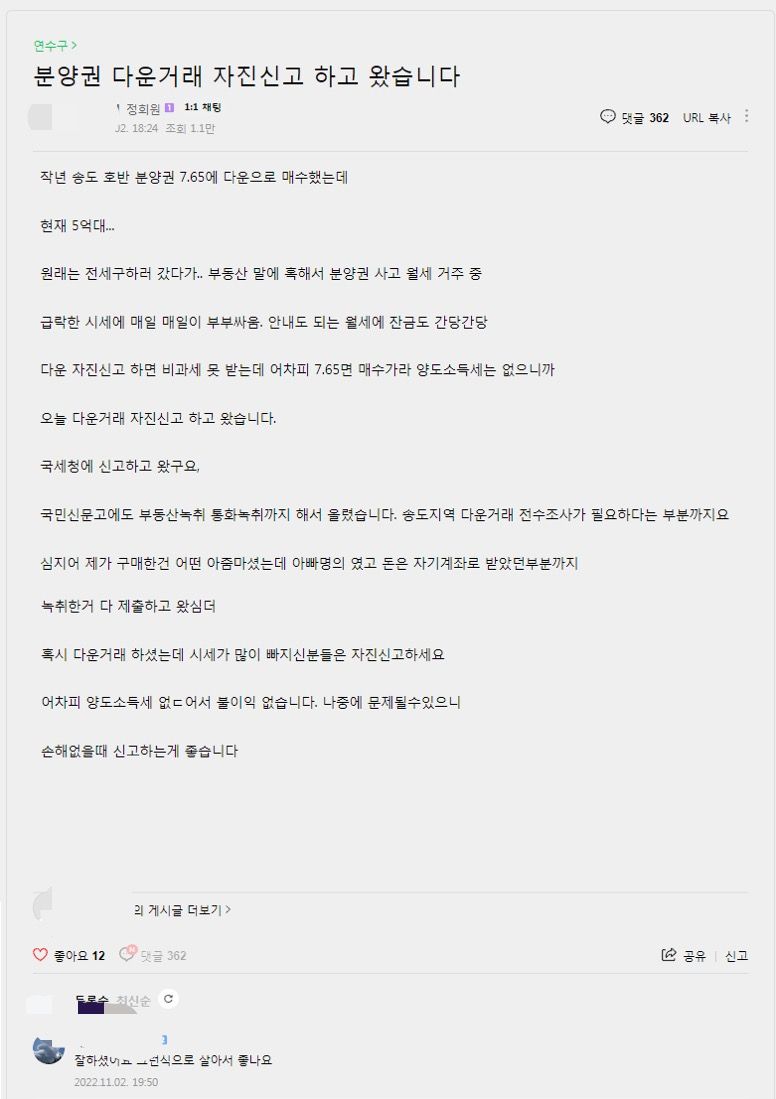This screenshot has height=1099, width=776.
Task: View more posts via 게시글 더보기
Action: (182, 910)
